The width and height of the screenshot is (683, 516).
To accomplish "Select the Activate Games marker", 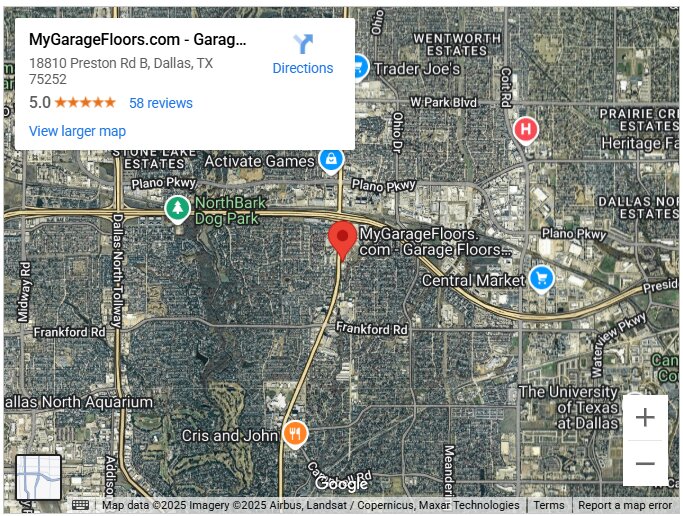I will coord(331,160).
